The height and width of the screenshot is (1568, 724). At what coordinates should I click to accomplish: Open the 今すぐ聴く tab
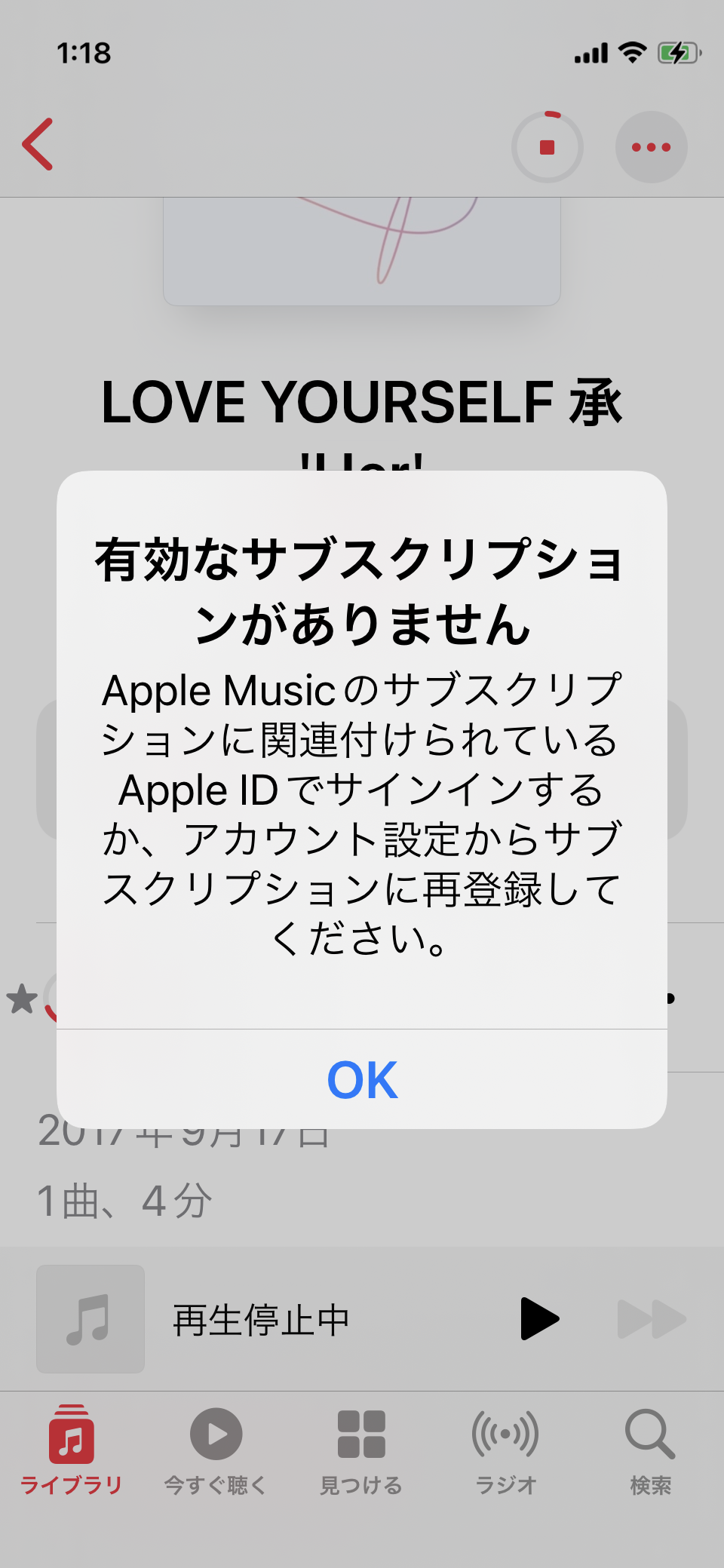216,1450
